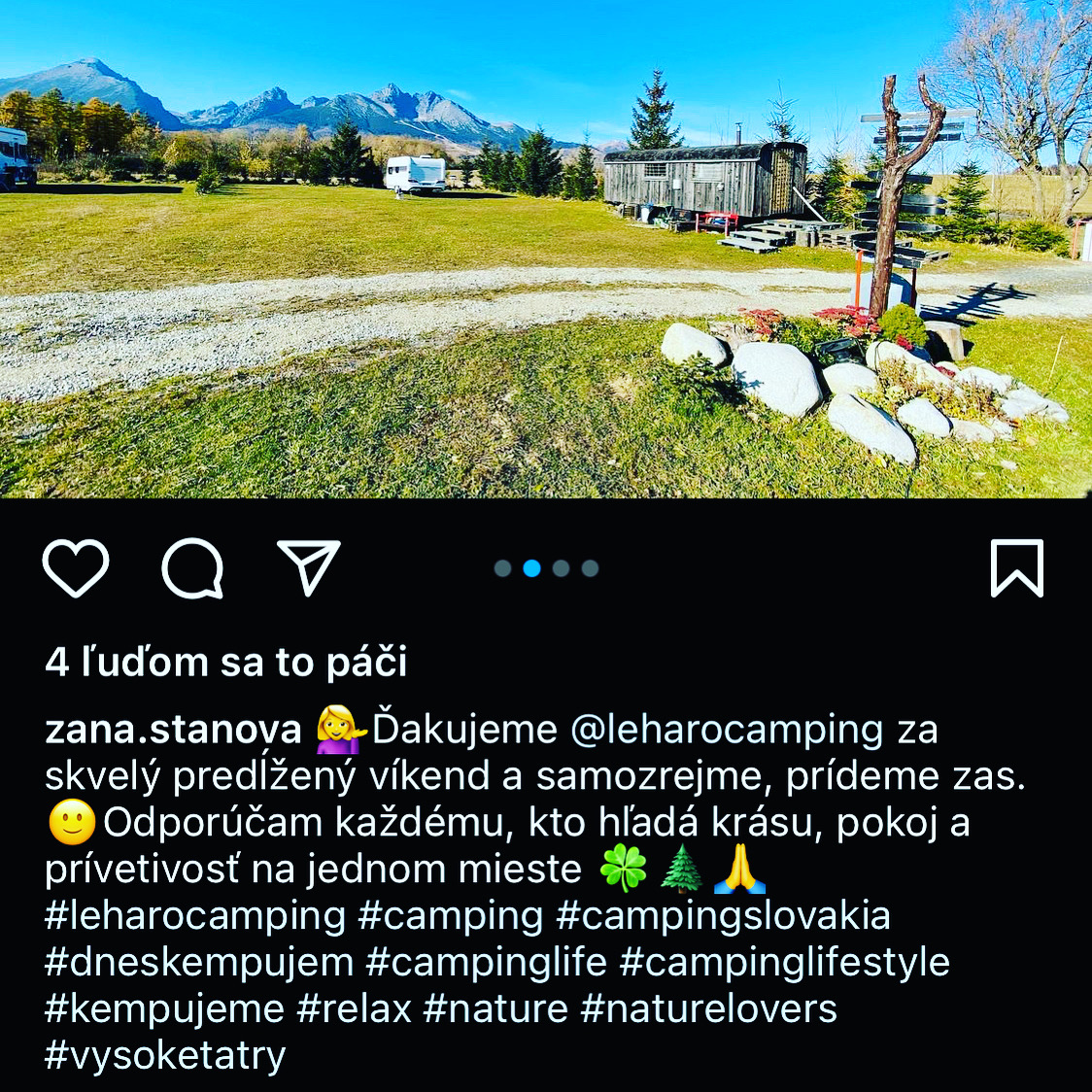Browse the #campingslovakia hashtag

pyautogui.click(x=723, y=916)
